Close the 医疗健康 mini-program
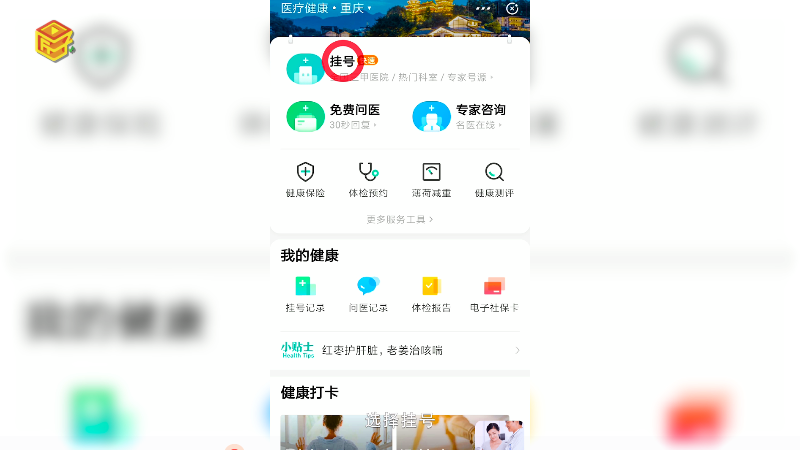This screenshot has width=800, height=450. tap(512, 8)
